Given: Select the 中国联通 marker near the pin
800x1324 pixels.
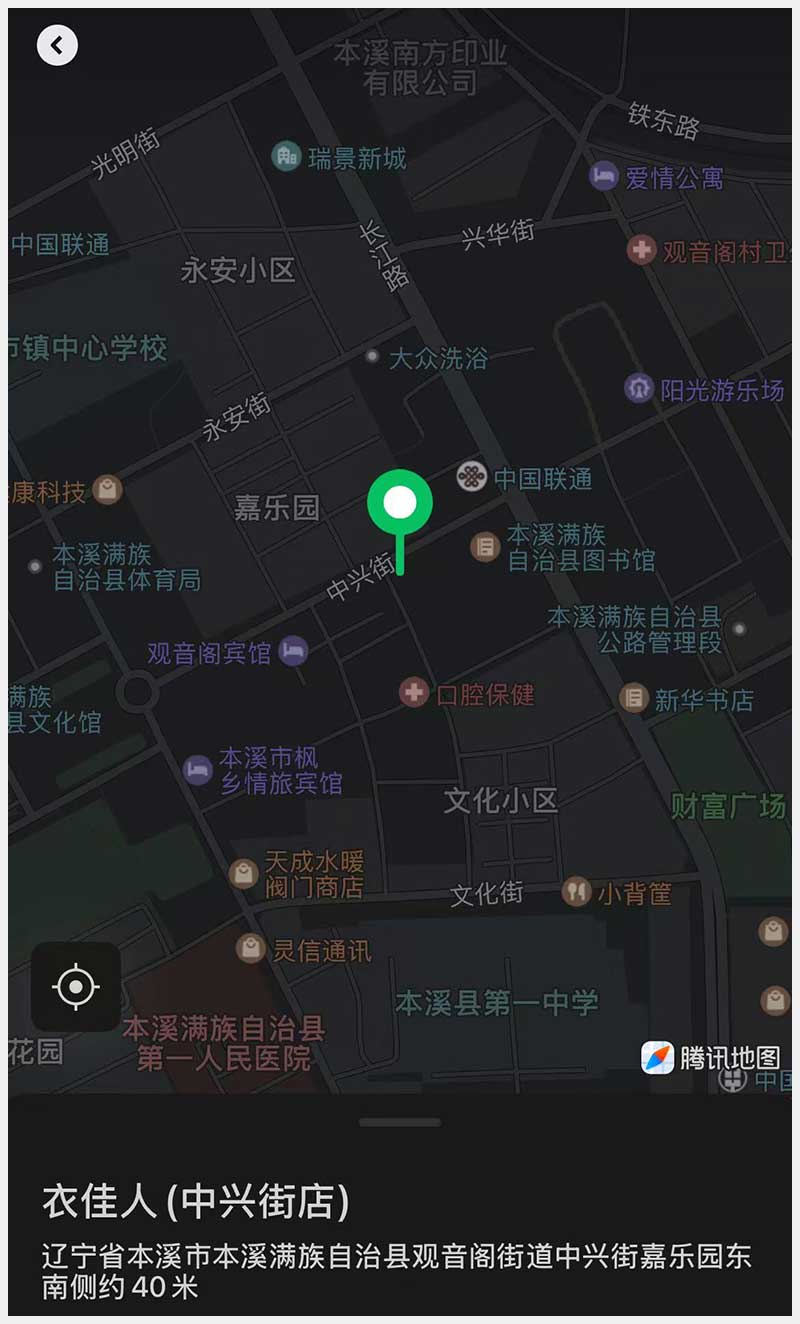Looking at the screenshot, I should 472,477.
